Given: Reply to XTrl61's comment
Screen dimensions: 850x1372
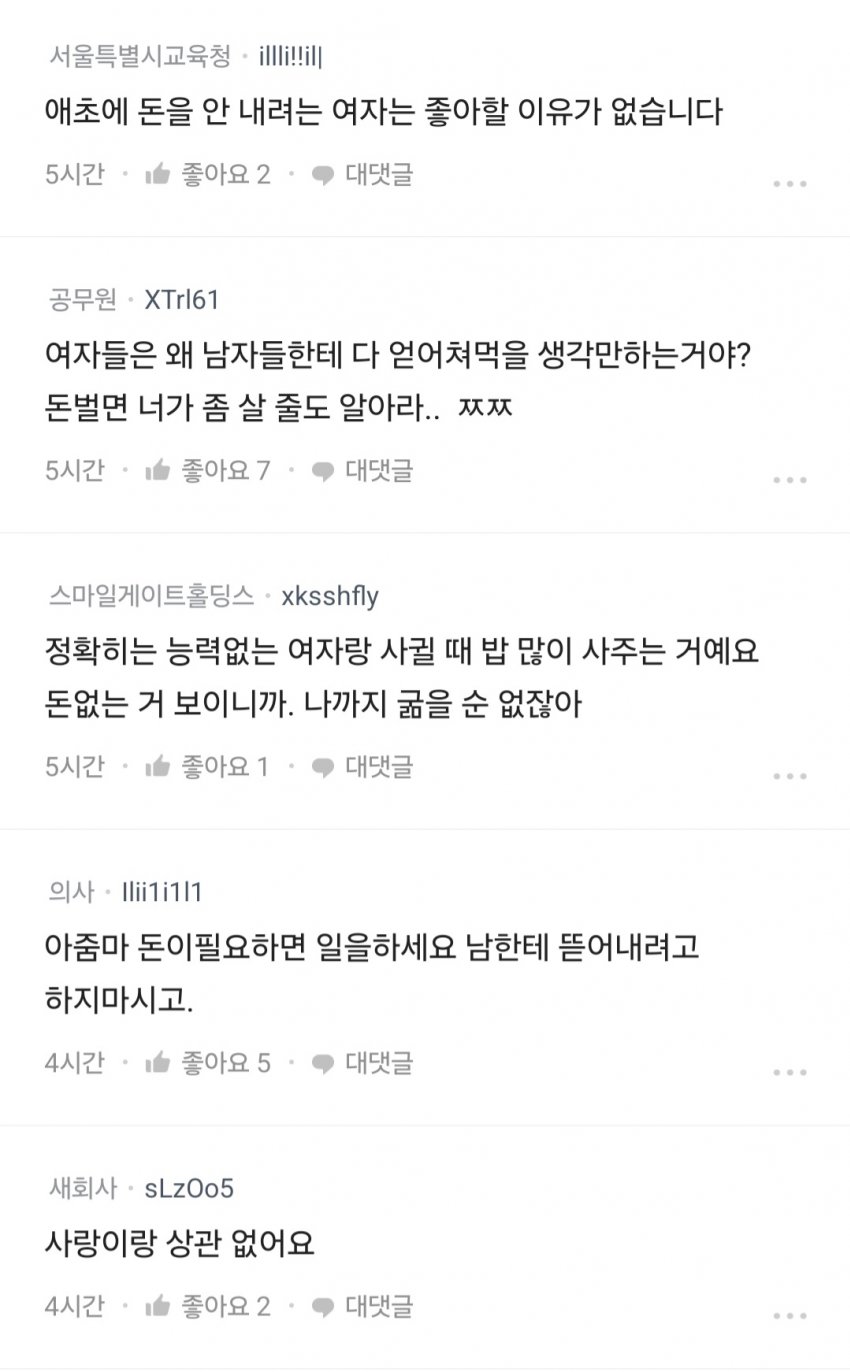Looking at the screenshot, I should pos(362,470).
